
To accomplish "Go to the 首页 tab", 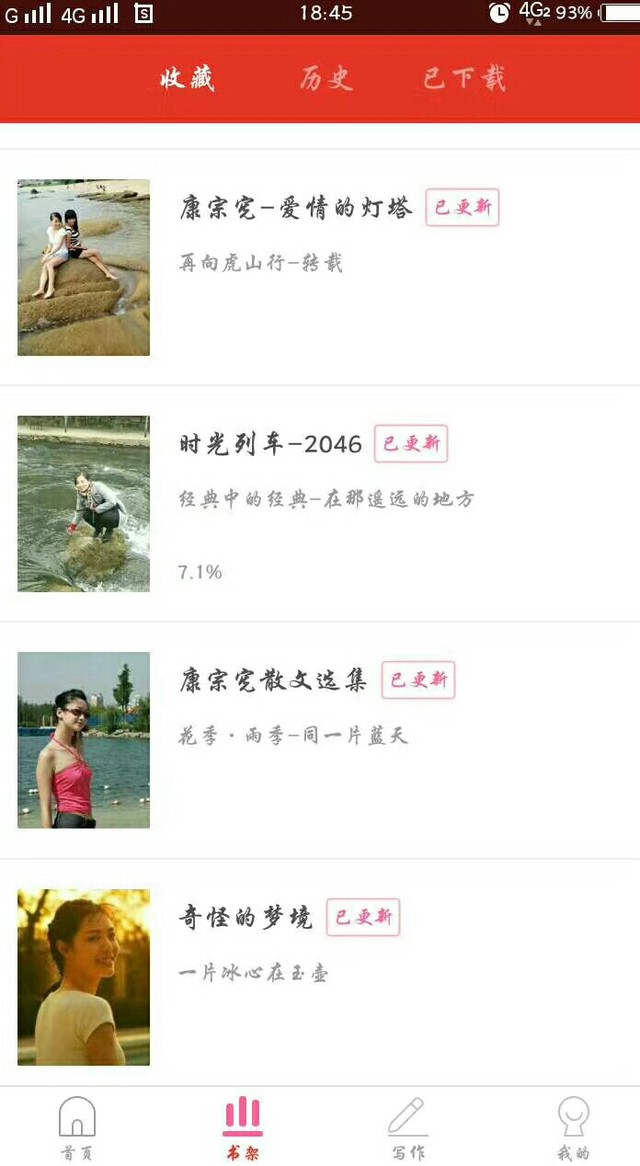I will [x=77, y=1128].
